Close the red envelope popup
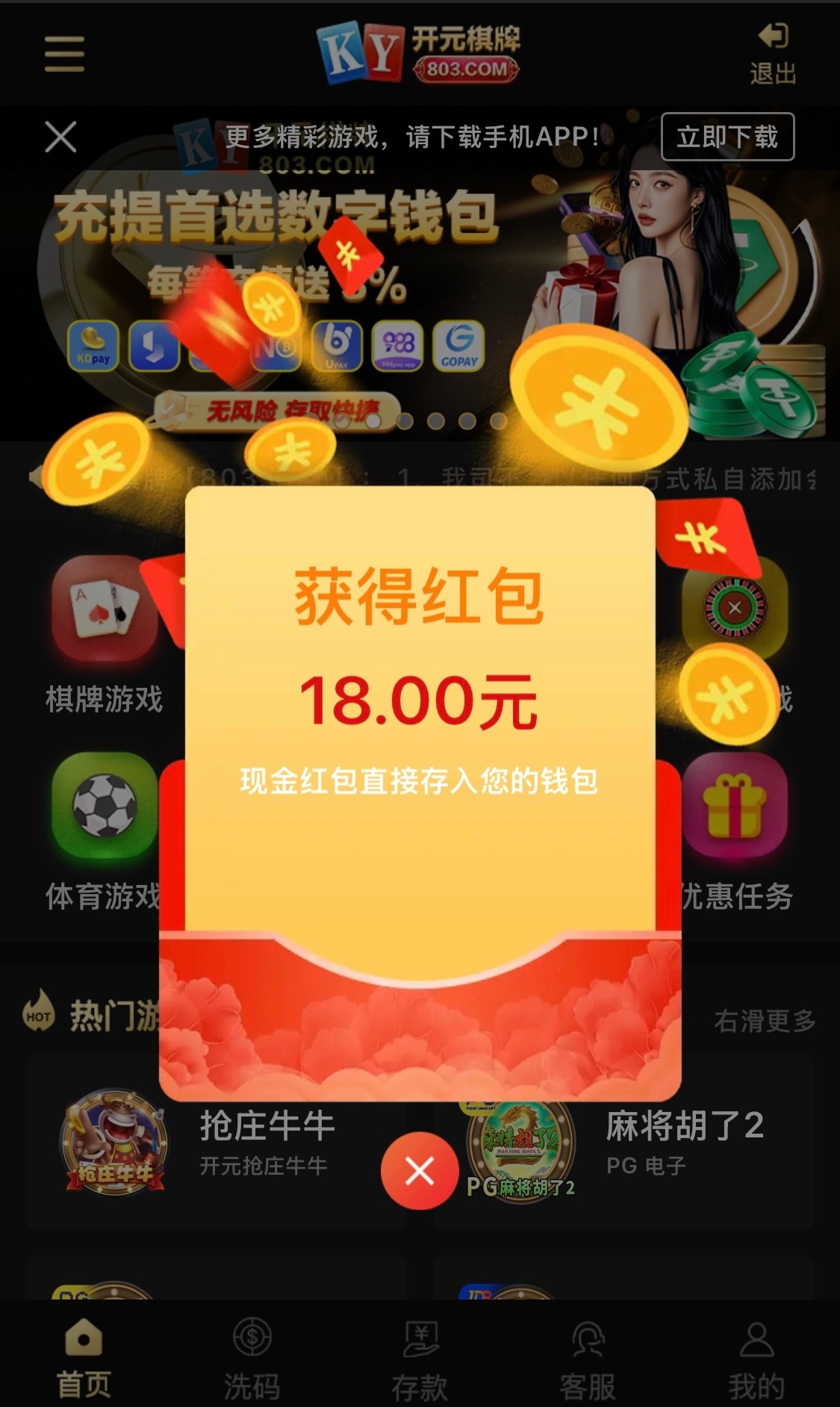 pos(420,1170)
